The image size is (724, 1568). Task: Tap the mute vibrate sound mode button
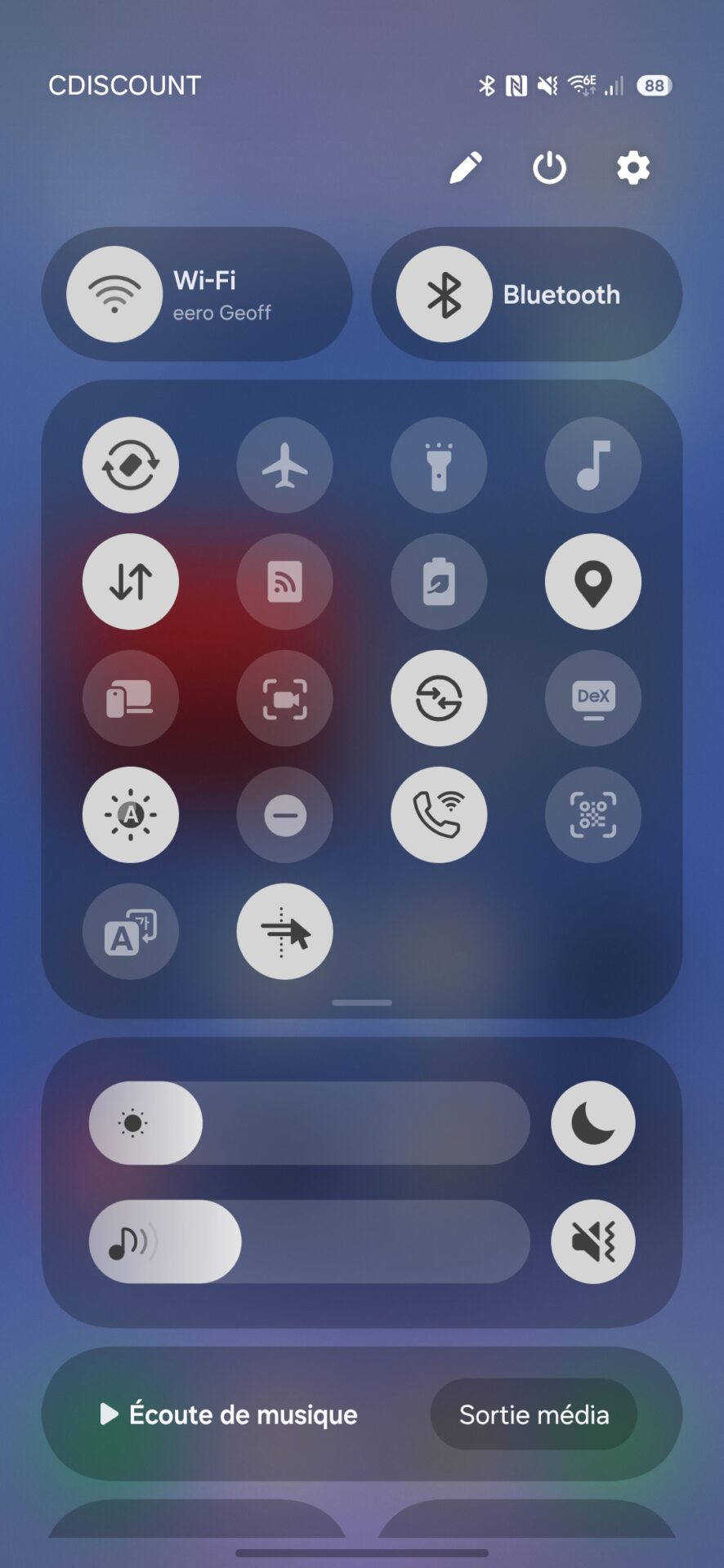click(x=593, y=1241)
